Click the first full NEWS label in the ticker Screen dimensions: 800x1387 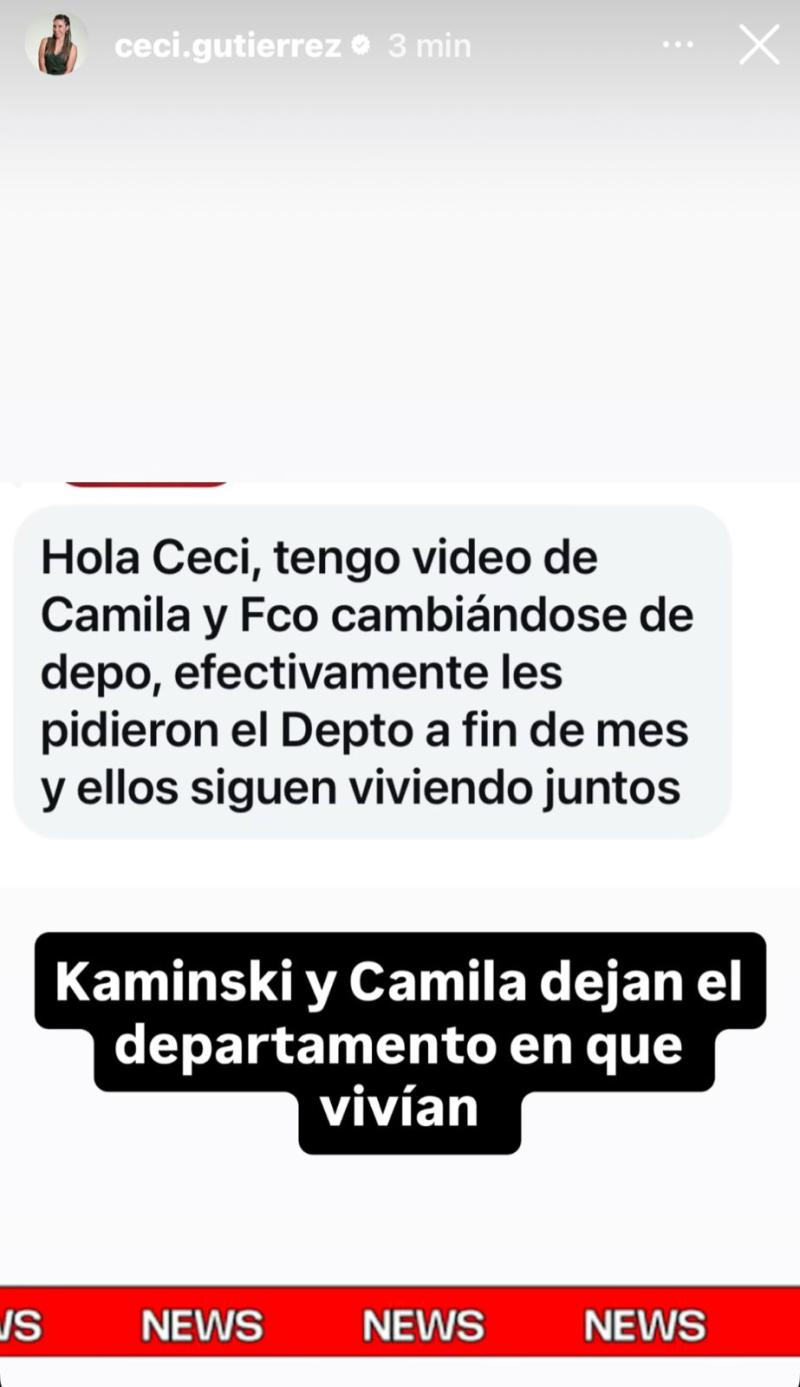pyautogui.click(x=201, y=1324)
